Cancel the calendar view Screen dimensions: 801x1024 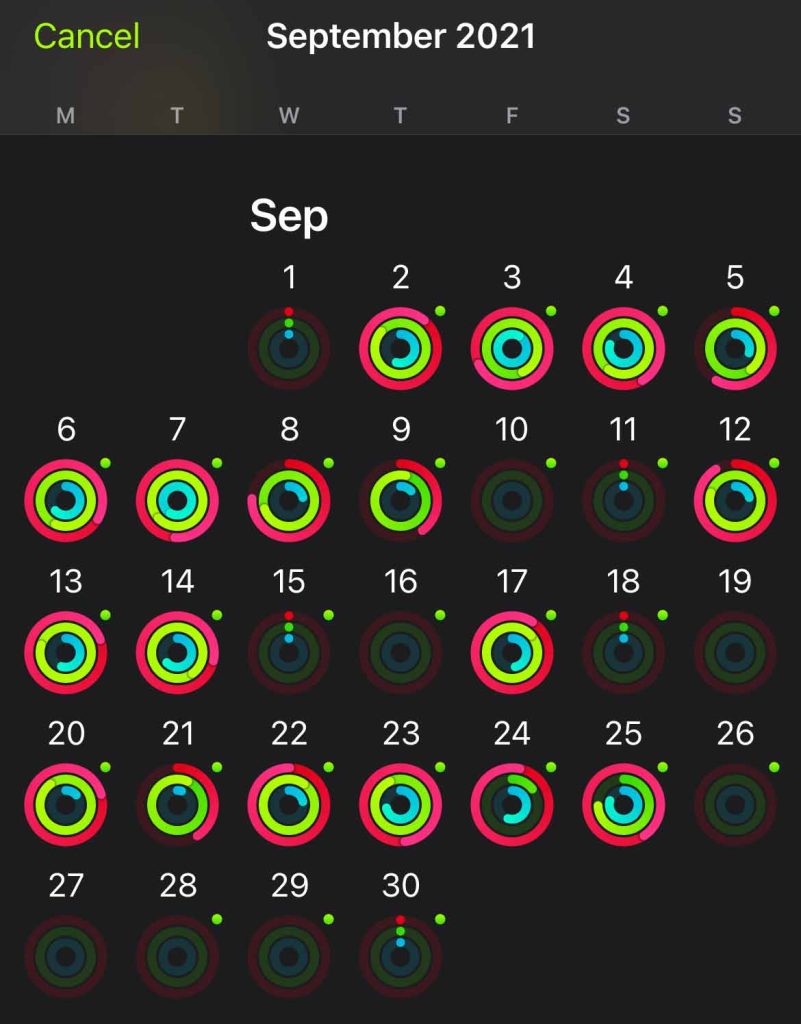click(87, 37)
